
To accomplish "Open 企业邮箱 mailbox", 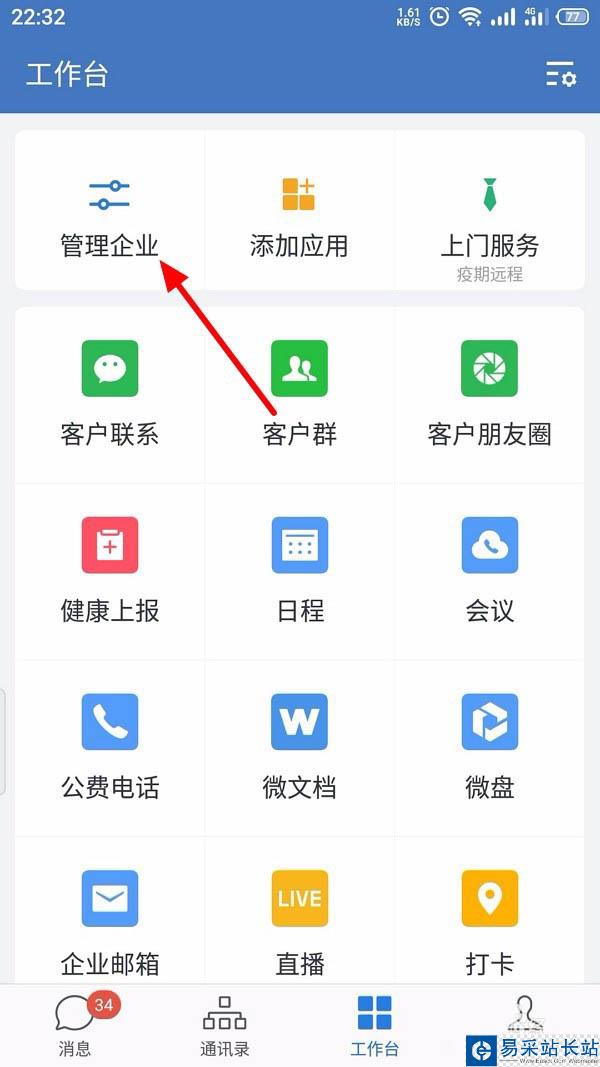I will 109,921.
